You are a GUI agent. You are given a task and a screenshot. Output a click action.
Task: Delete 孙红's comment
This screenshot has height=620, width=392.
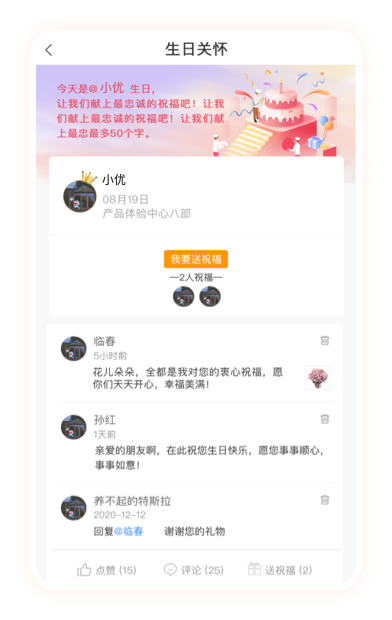(x=325, y=419)
